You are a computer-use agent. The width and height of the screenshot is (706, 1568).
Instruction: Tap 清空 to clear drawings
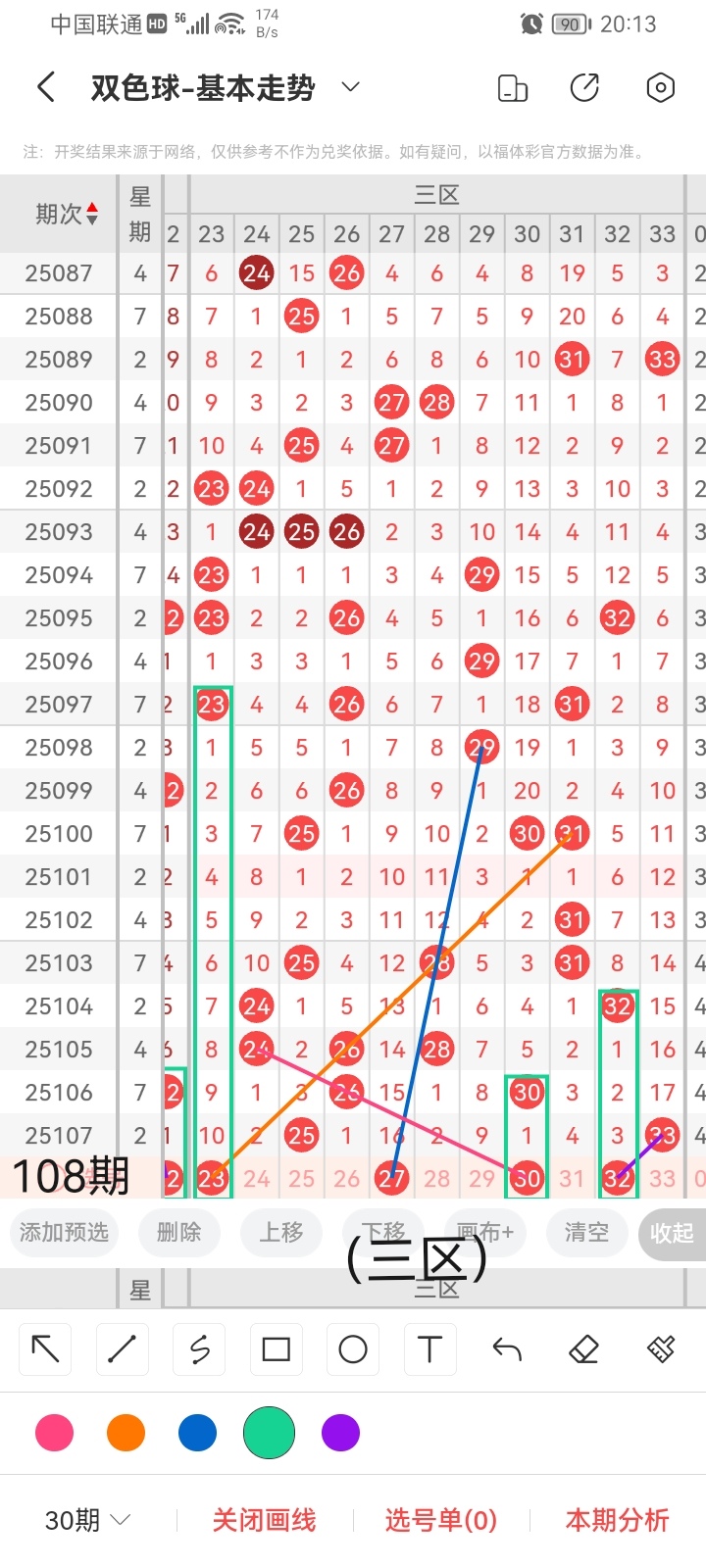(586, 1232)
